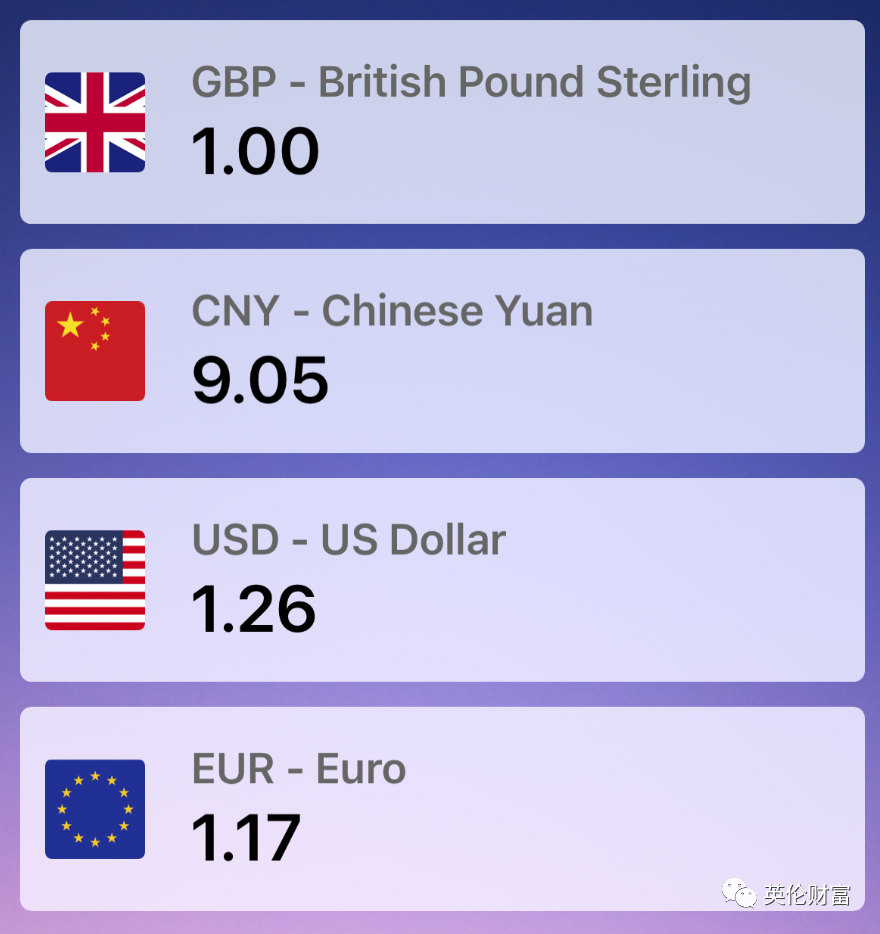Select the European Union flag icon

pos(94,810)
